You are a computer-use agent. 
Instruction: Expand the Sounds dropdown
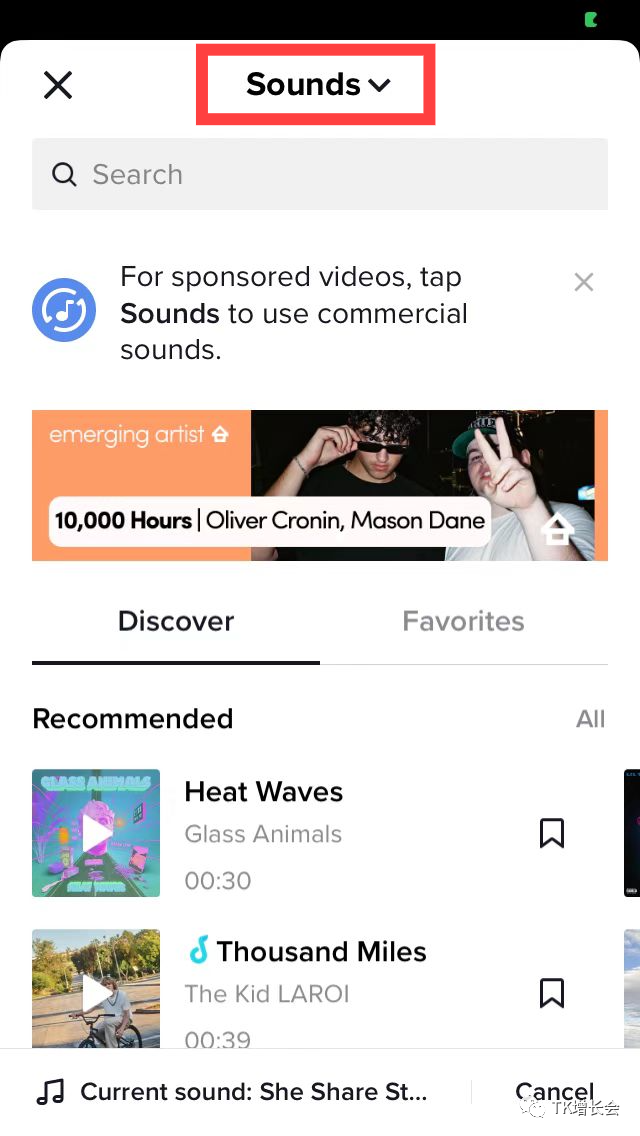tap(317, 85)
